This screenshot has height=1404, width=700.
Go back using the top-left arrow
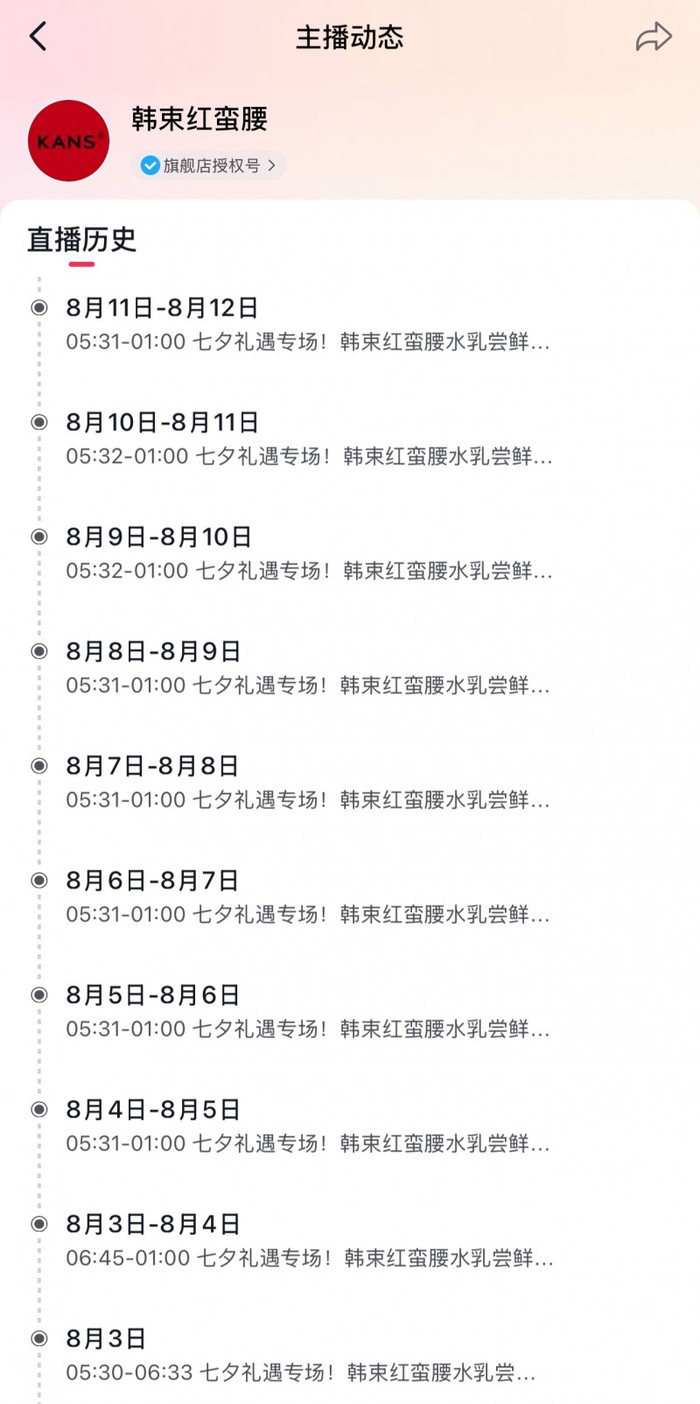tap(38, 37)
